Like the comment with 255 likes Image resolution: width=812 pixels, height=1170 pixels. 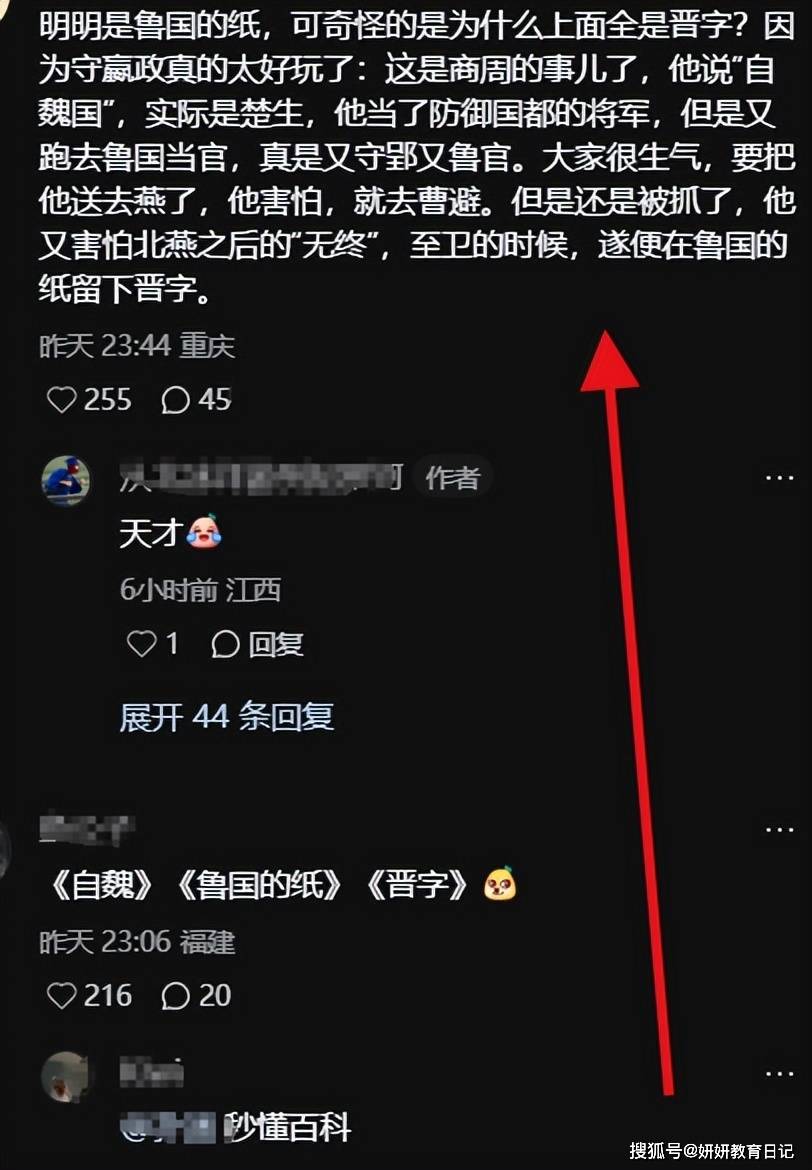[63, 400]
